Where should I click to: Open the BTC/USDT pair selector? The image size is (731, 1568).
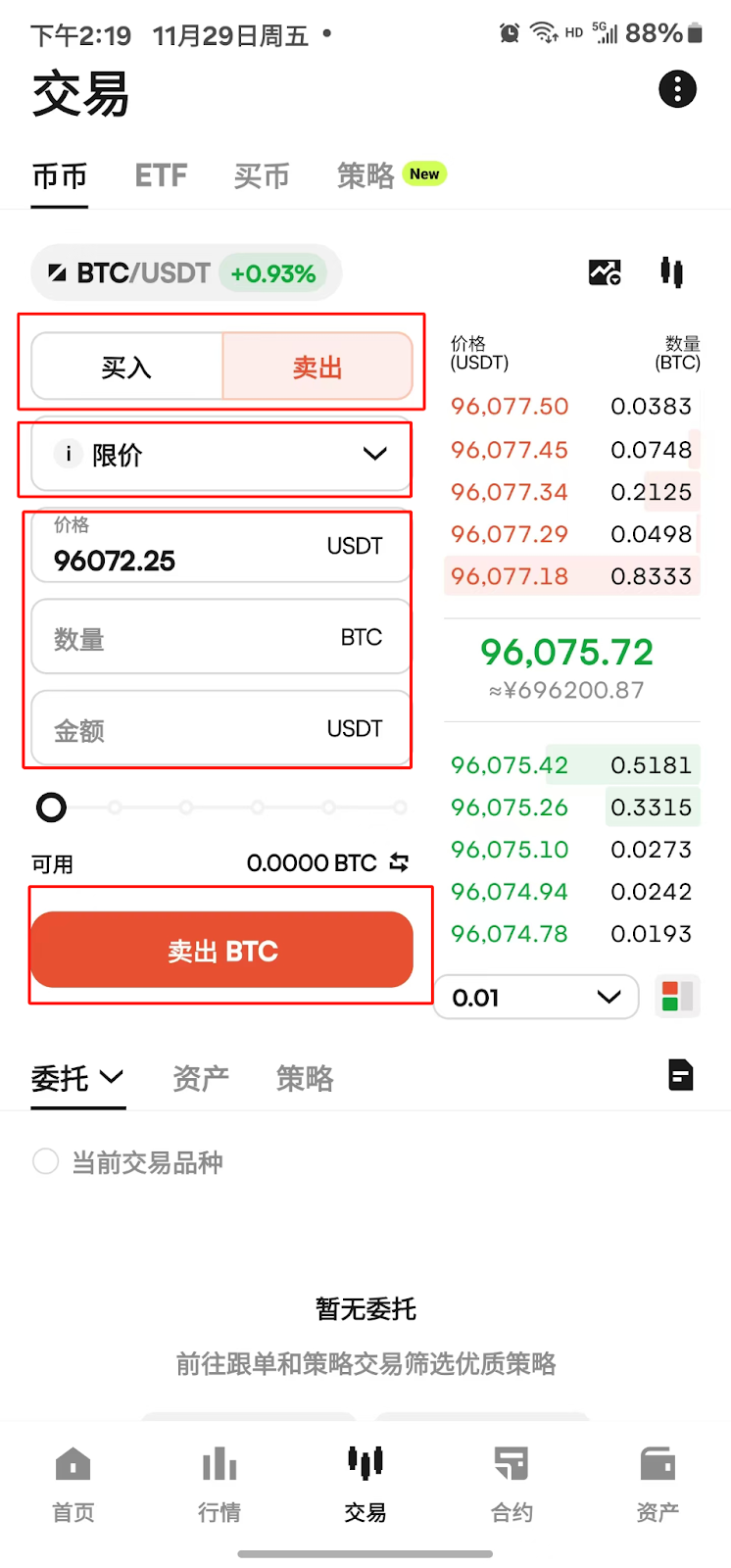(x=186, y=272)
